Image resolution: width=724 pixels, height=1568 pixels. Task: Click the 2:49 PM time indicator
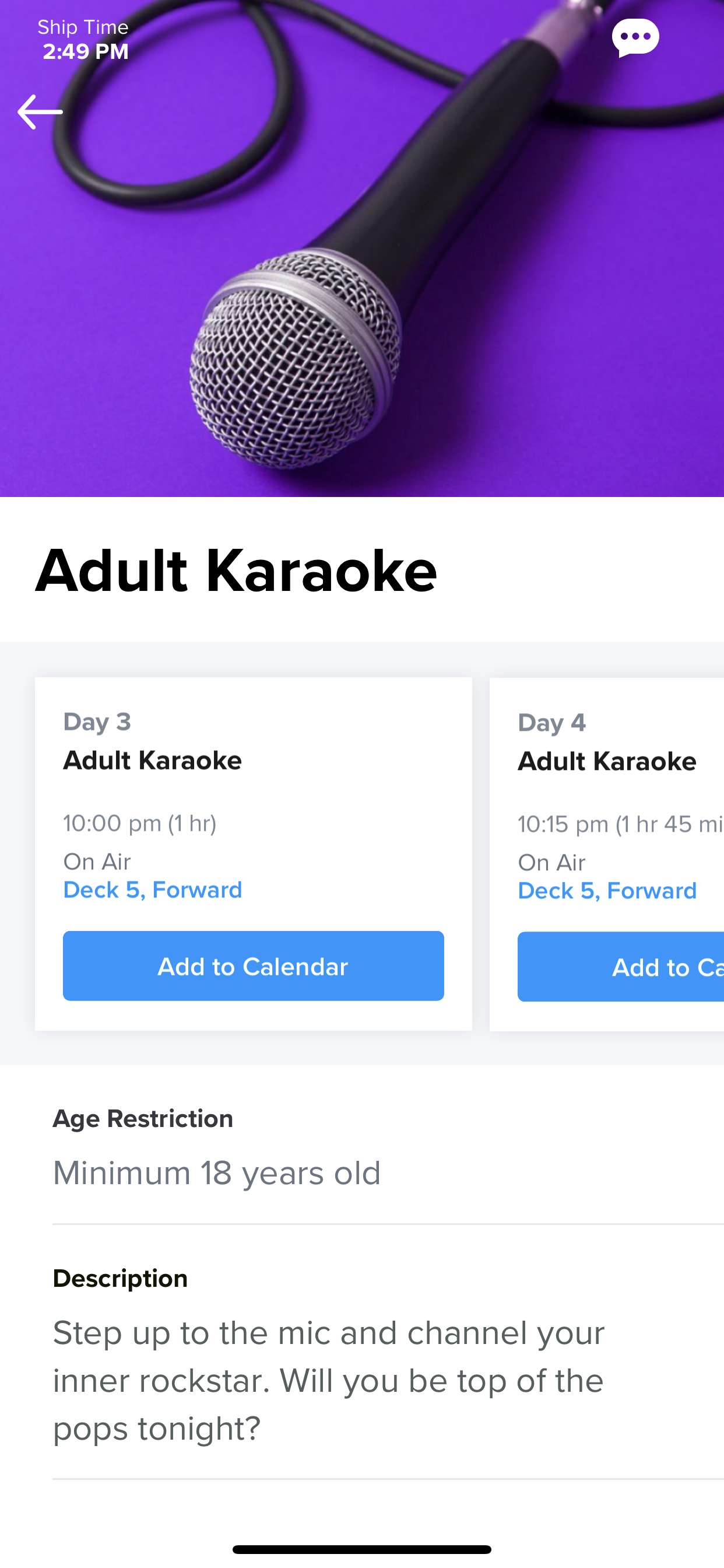point(85,52)
